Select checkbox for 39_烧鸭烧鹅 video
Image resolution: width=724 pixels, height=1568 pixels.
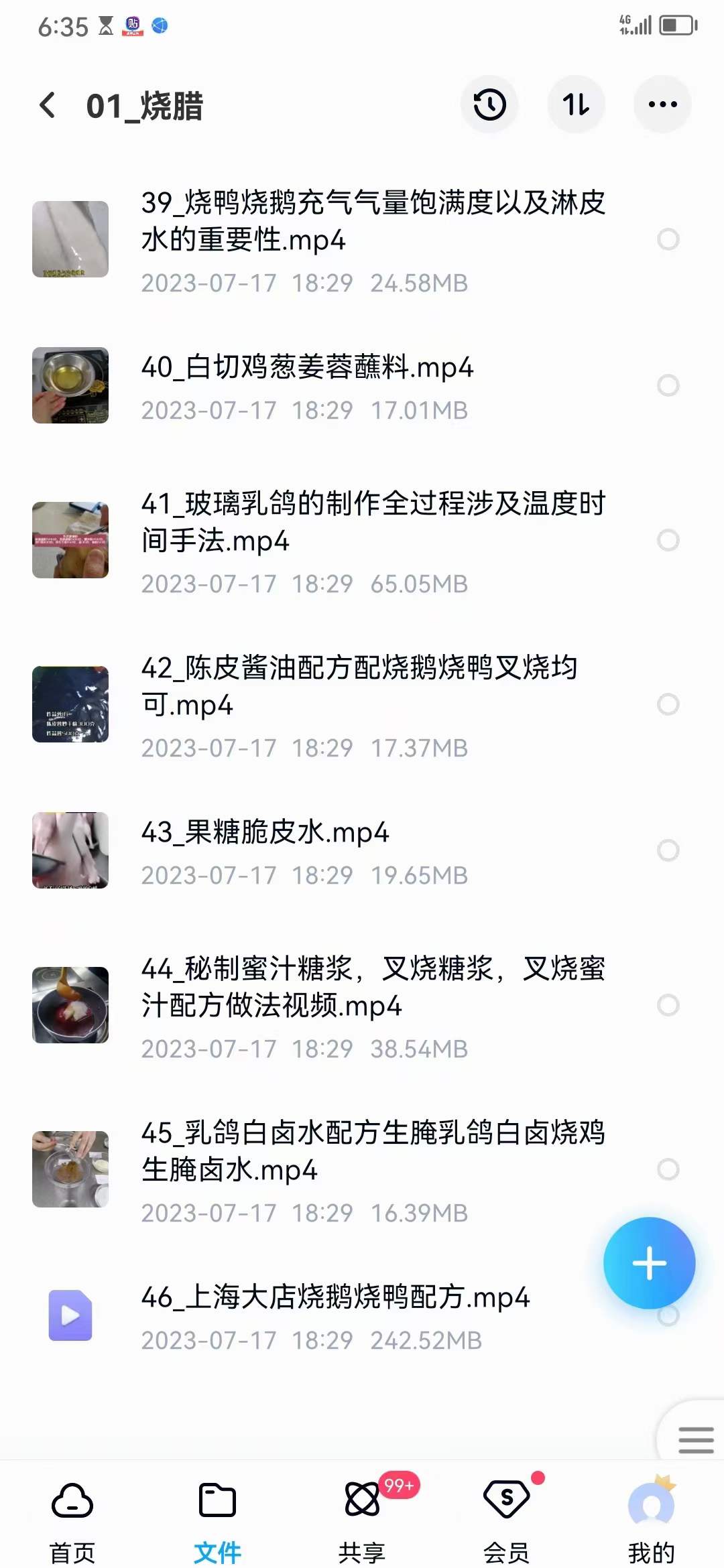[668, 239]
